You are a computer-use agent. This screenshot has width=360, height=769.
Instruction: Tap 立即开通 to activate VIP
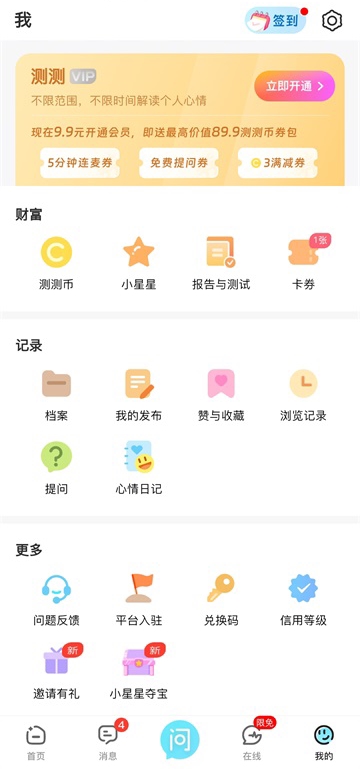pyautogui.click(x=294, y=86)
